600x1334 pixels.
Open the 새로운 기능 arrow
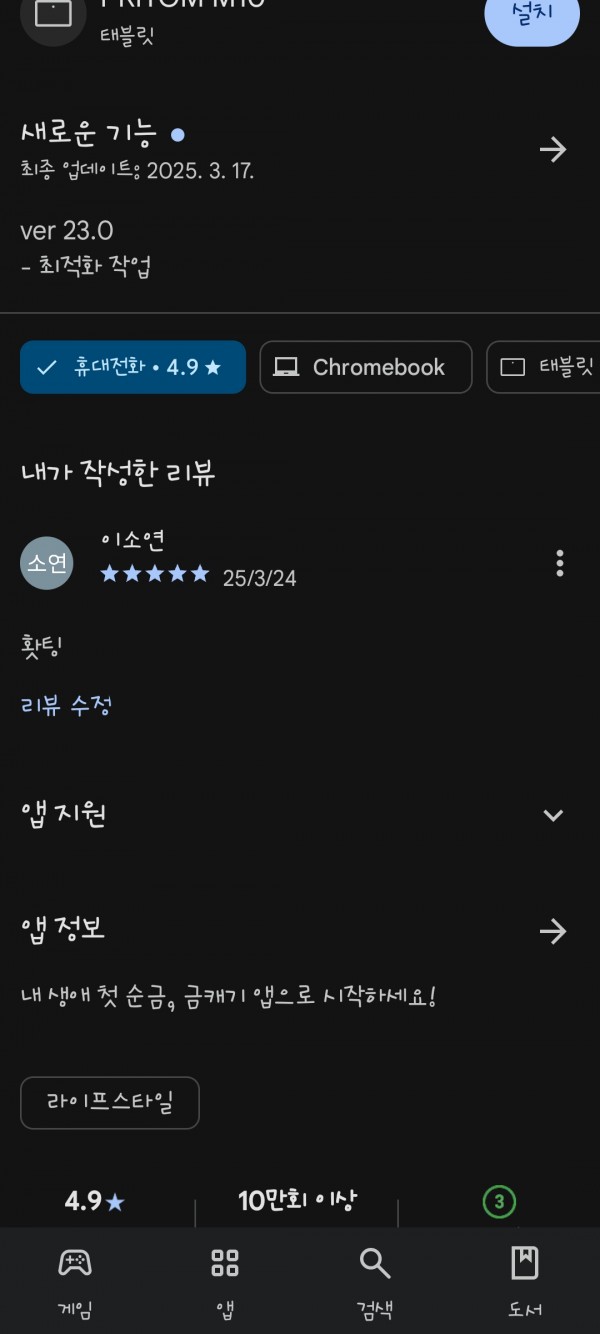(553, 150)
